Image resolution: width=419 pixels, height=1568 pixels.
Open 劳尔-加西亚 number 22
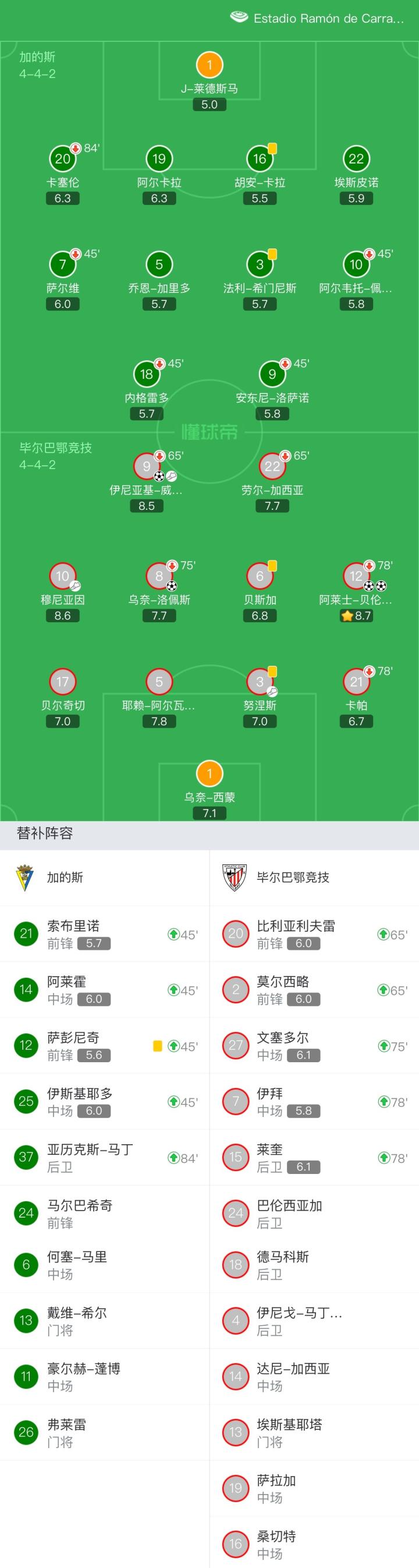click(x=272, y=467)
